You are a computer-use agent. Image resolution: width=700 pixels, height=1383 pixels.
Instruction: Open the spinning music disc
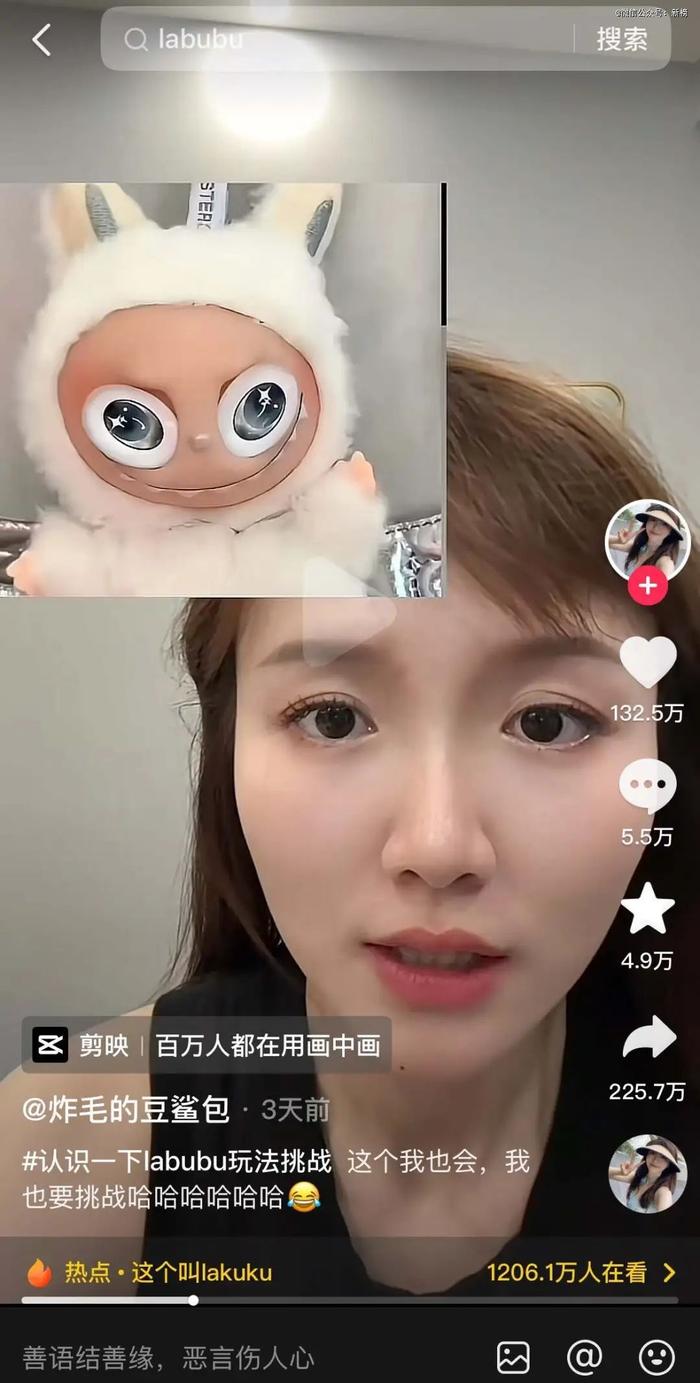coord(647,1173)
